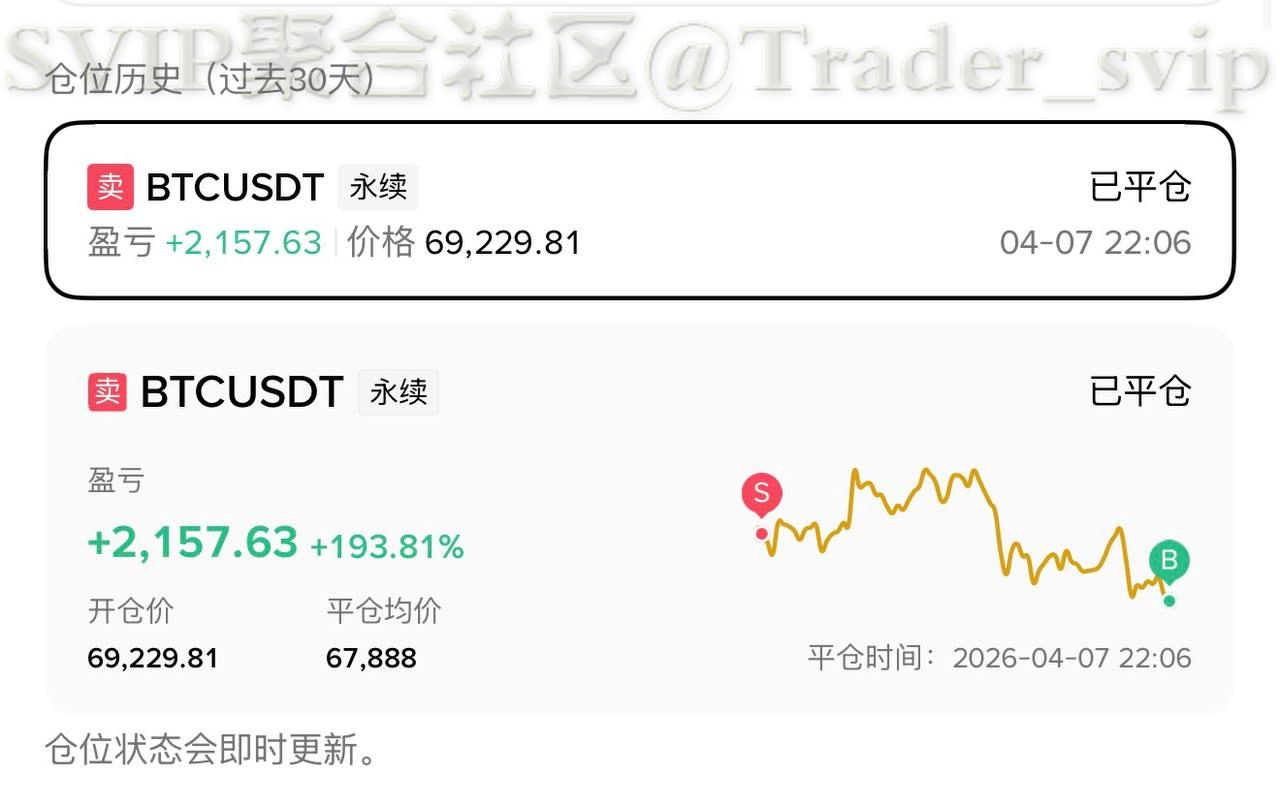Open the BTCUSDT card showing +193.81% profit
Screen dimensions: 1280x805
pos(640,520)
